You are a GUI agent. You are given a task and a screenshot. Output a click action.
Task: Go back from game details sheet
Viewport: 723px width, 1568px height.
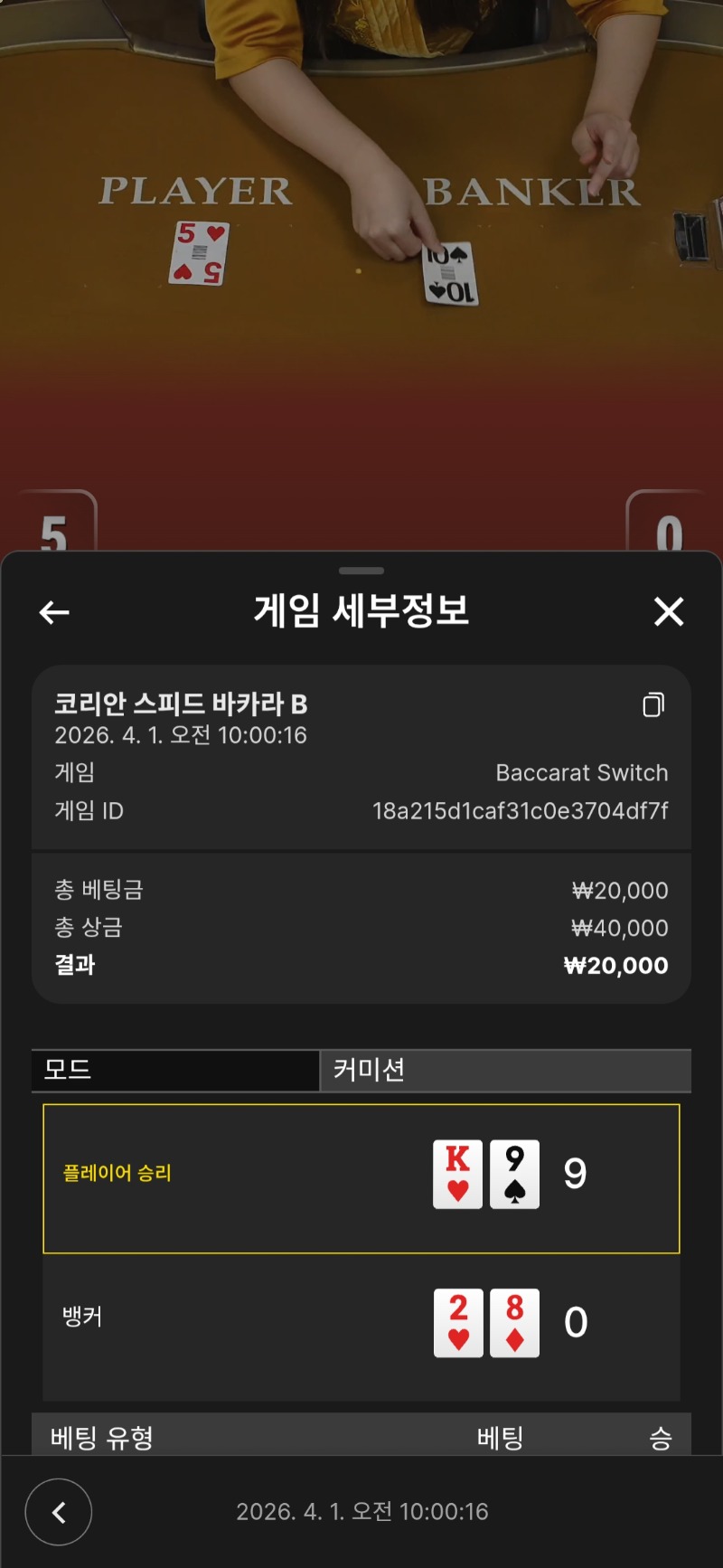(x=55, y=612)
